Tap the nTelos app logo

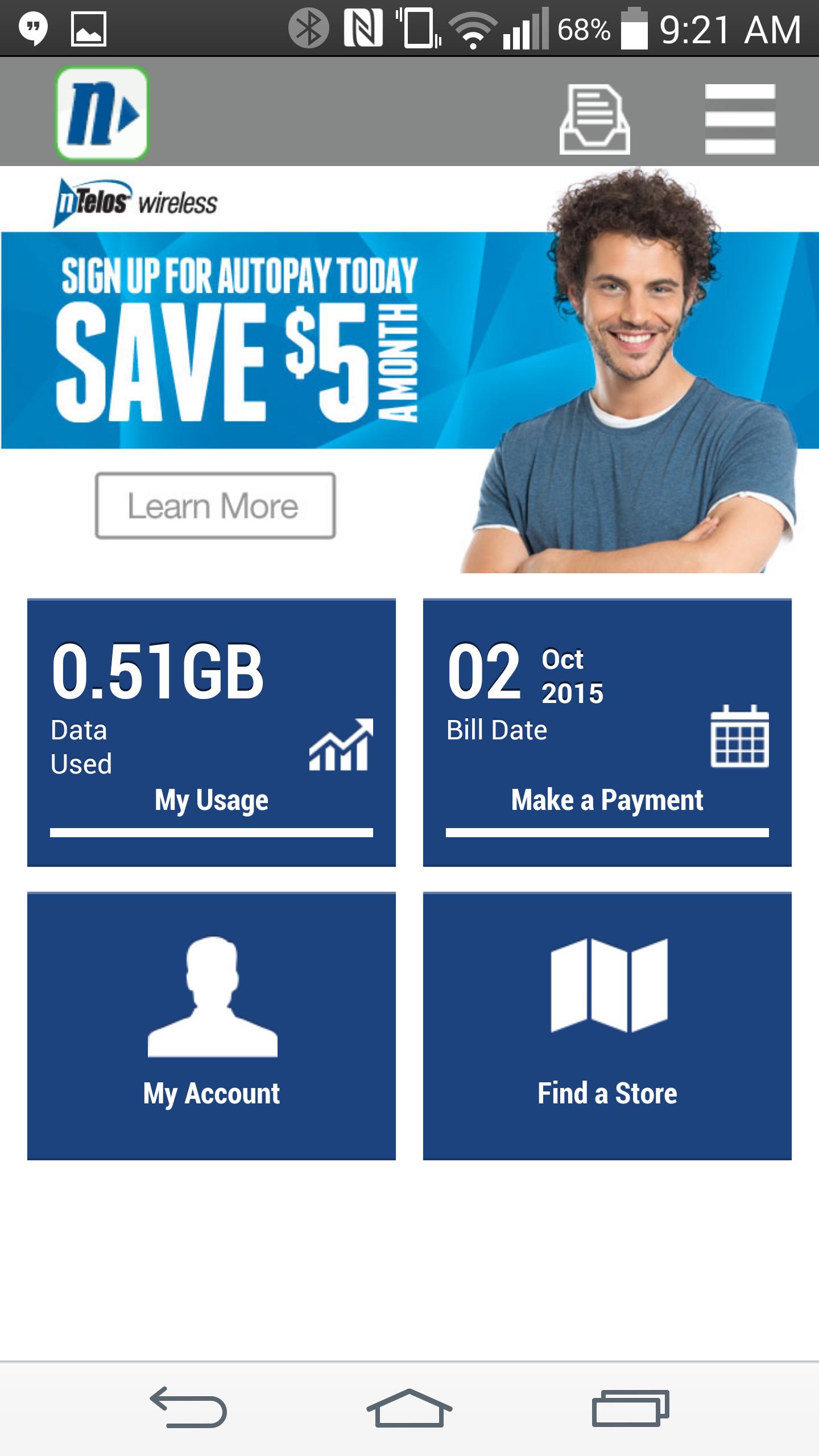[x=102, y=113]
